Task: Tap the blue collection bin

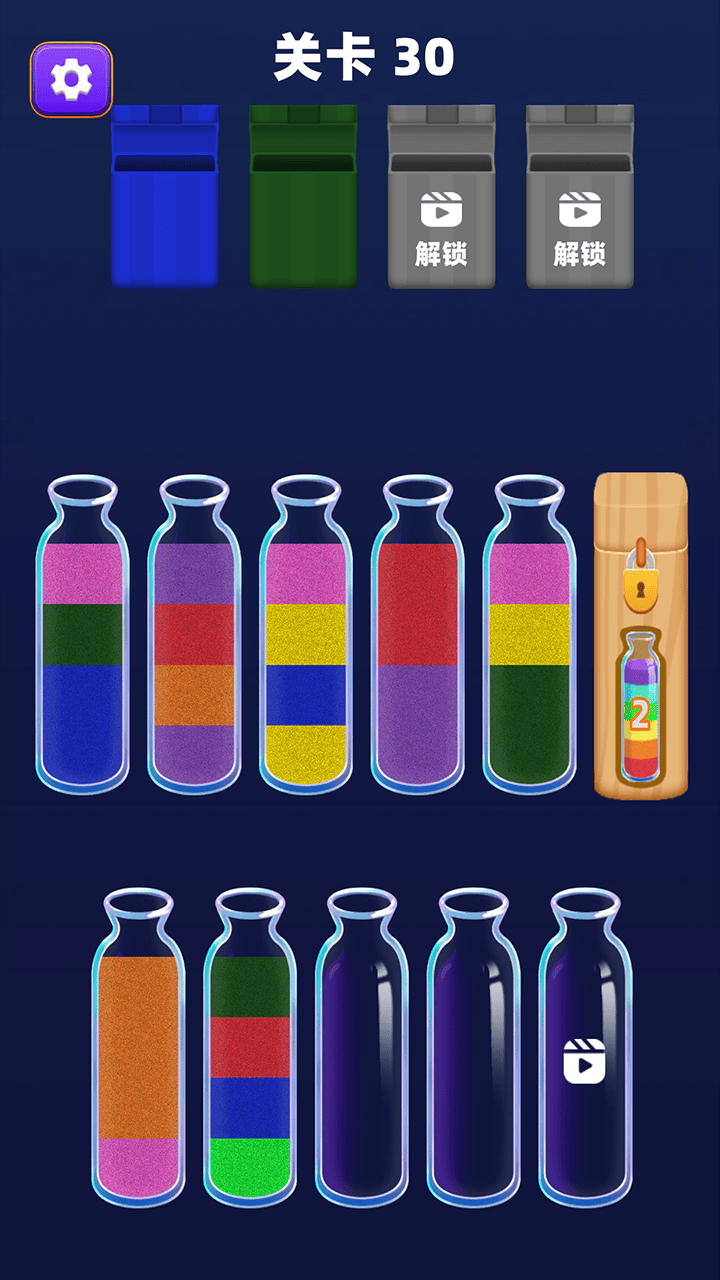Action: coord(165,210)
